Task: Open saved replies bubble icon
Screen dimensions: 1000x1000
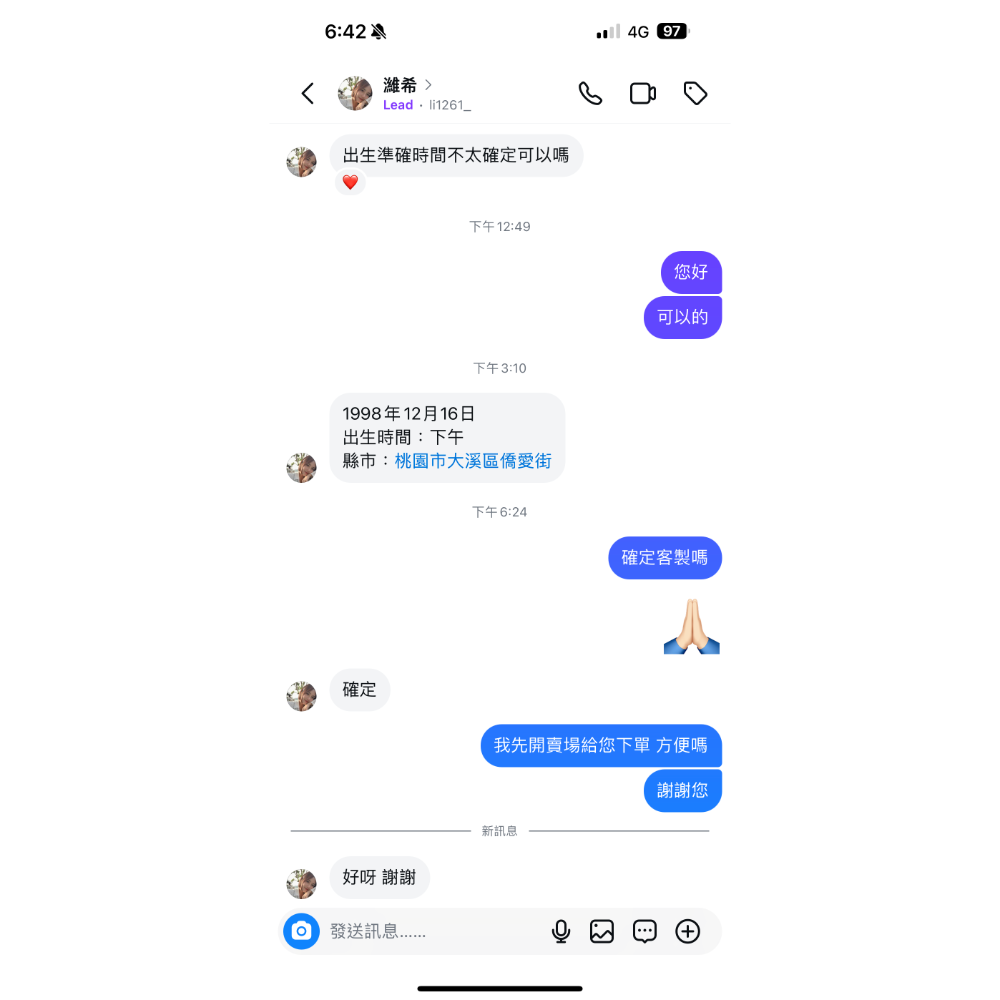Action: 645,931
